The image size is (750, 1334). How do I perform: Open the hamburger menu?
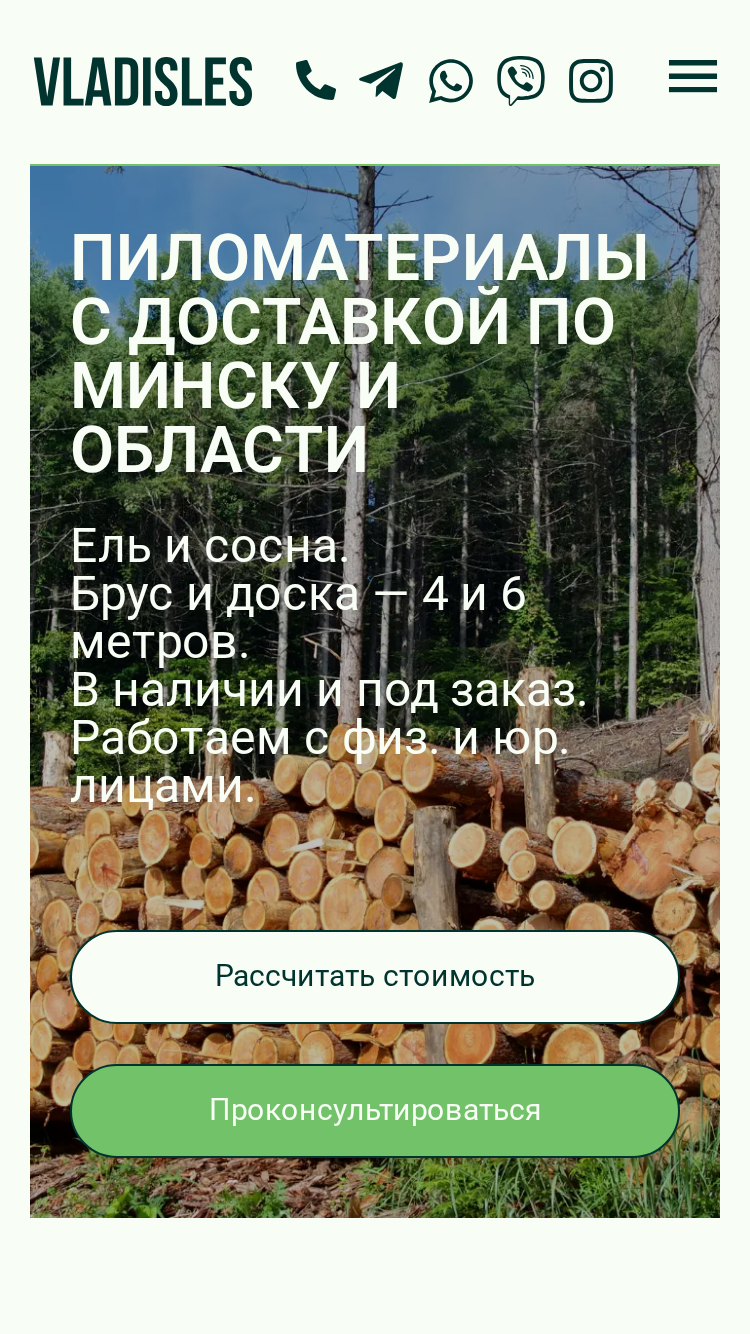tap(693, 76)
